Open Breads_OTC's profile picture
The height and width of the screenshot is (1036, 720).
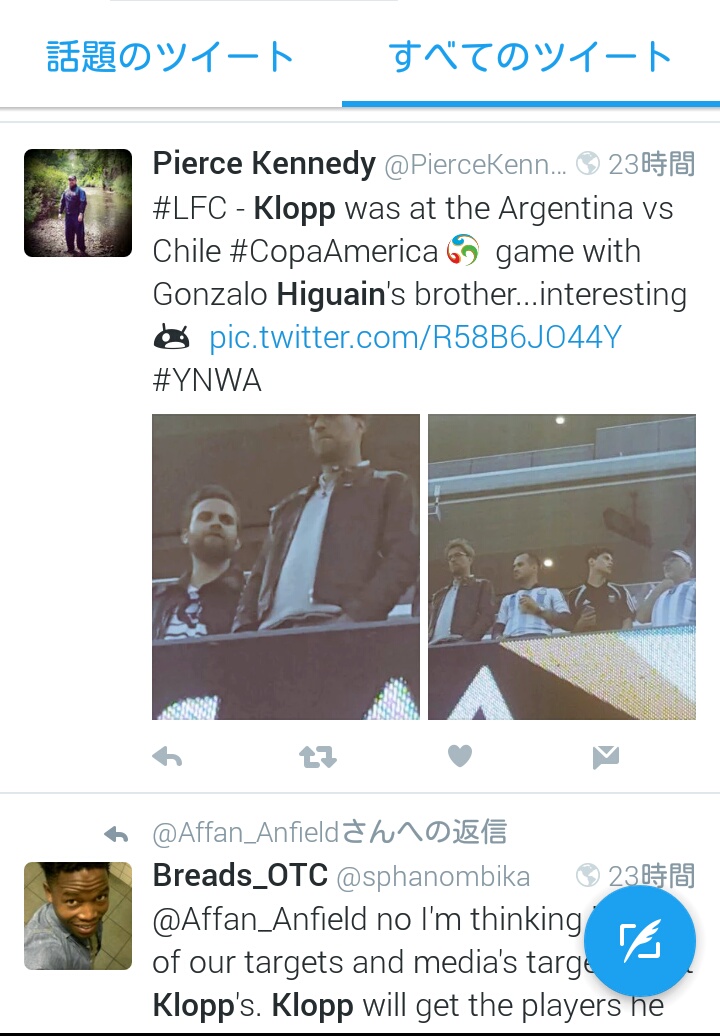tap(78, 915)
